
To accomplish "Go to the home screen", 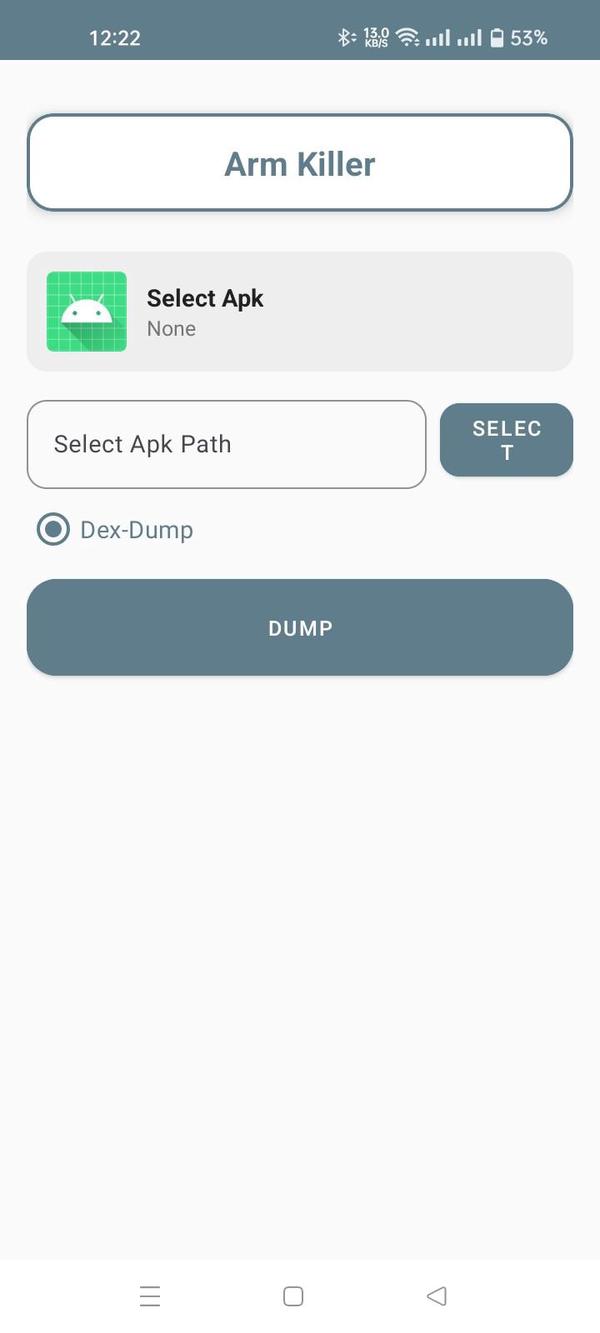I will click(293, 1296).
